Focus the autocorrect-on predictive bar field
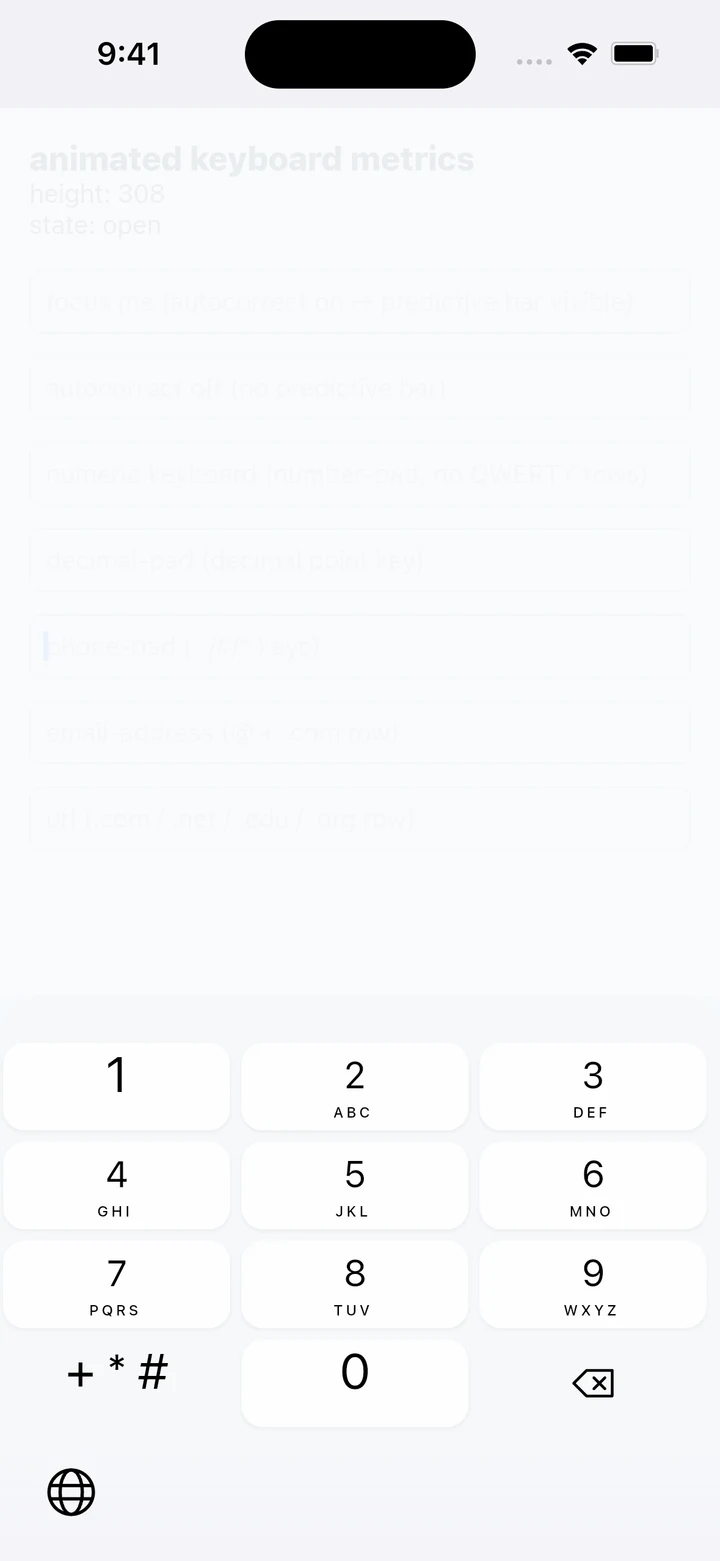The width and height of the screenshot is (720, 1561). point(360,301)
